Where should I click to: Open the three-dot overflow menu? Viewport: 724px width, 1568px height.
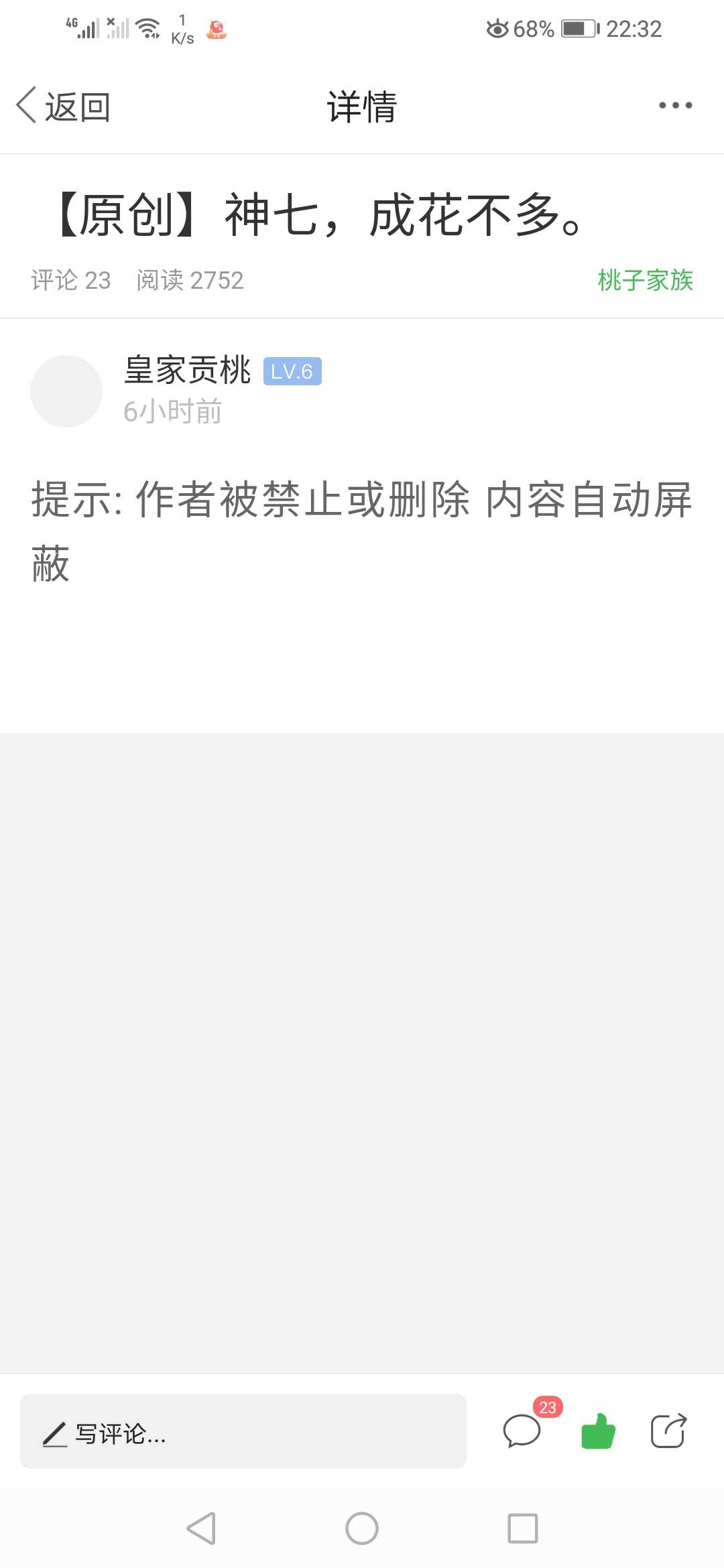tap(675, 105)
